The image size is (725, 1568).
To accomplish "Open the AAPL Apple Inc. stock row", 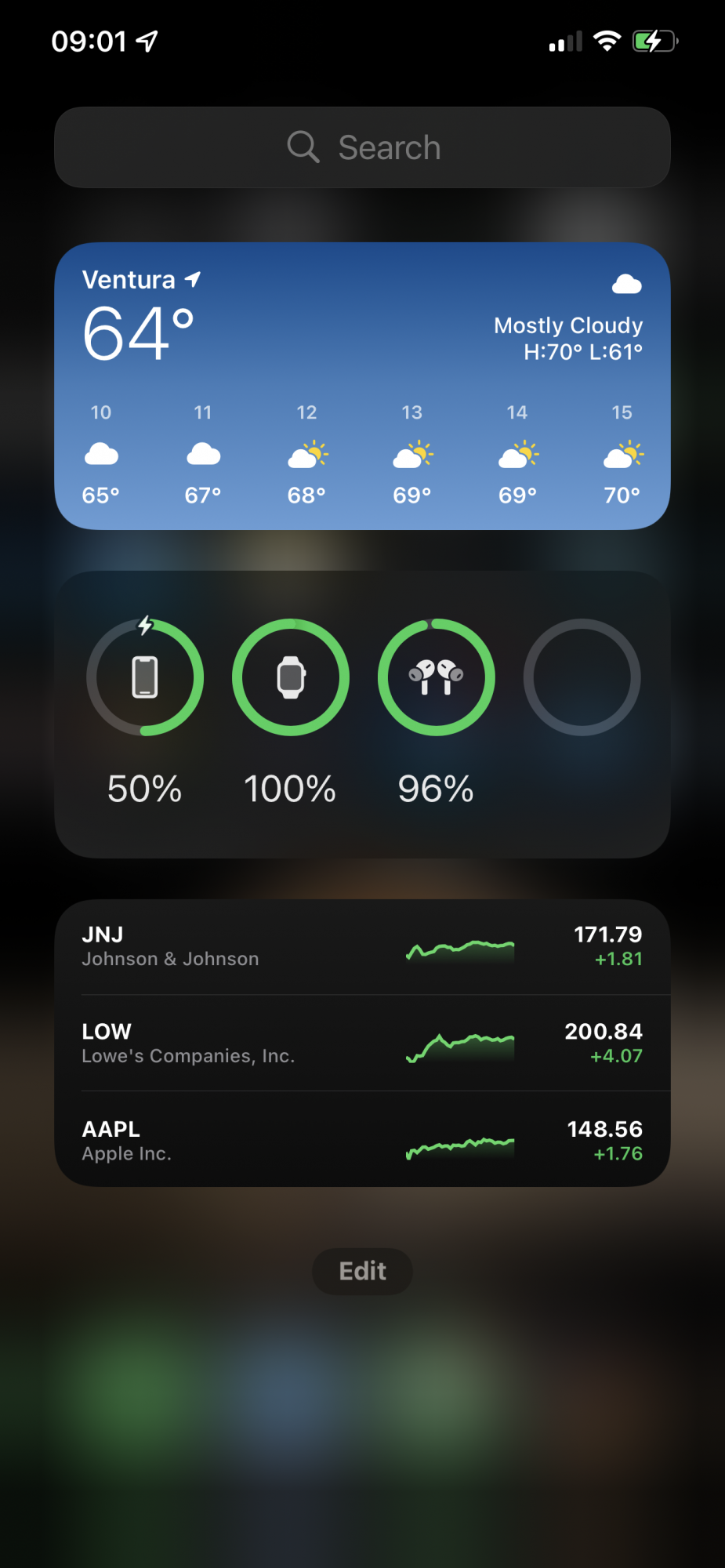I will tap(362, 1140).
